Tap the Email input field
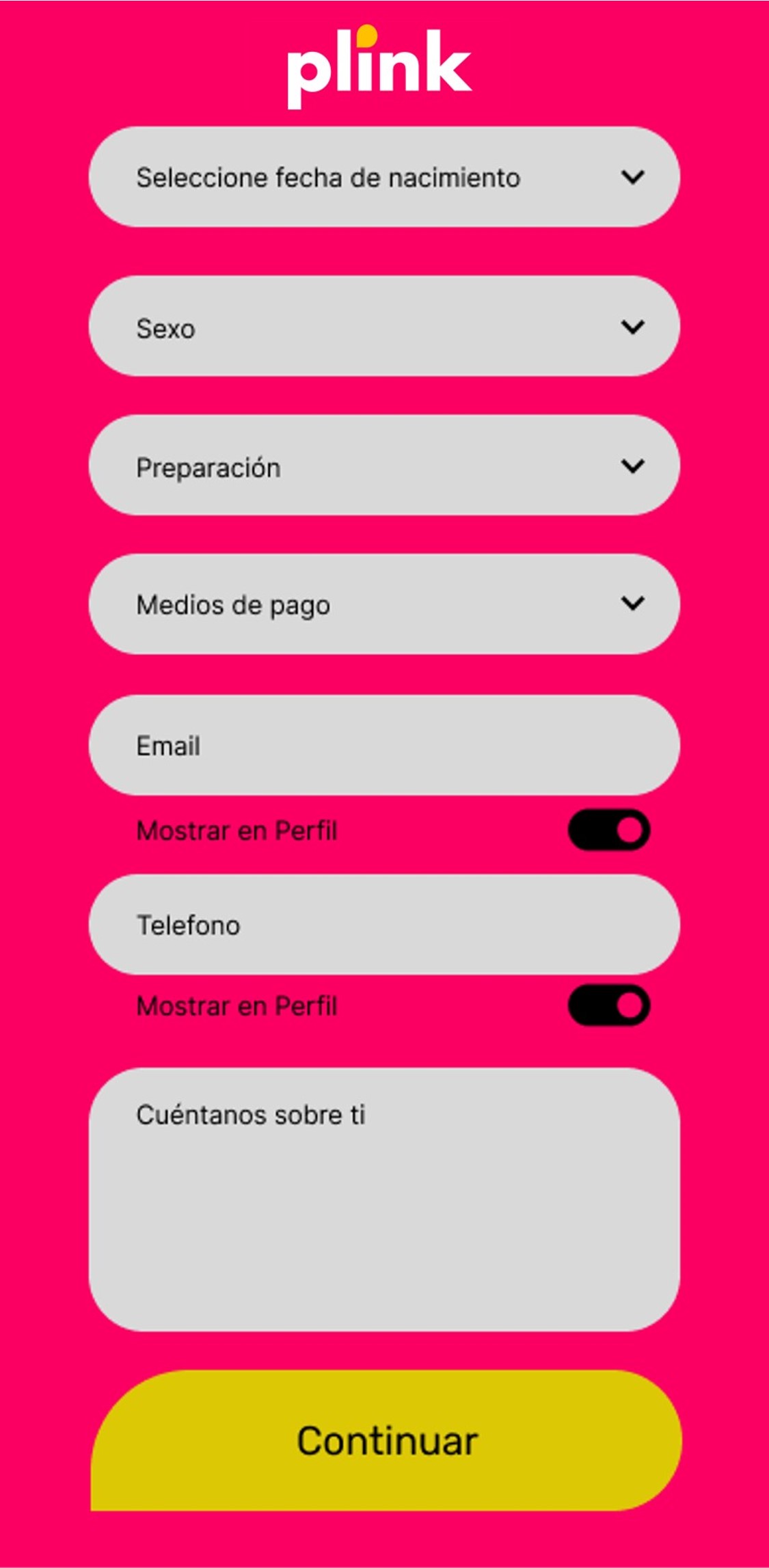The width and height of the screenshot is (769, 1568). pyautogui.click(x=384, y=745)
